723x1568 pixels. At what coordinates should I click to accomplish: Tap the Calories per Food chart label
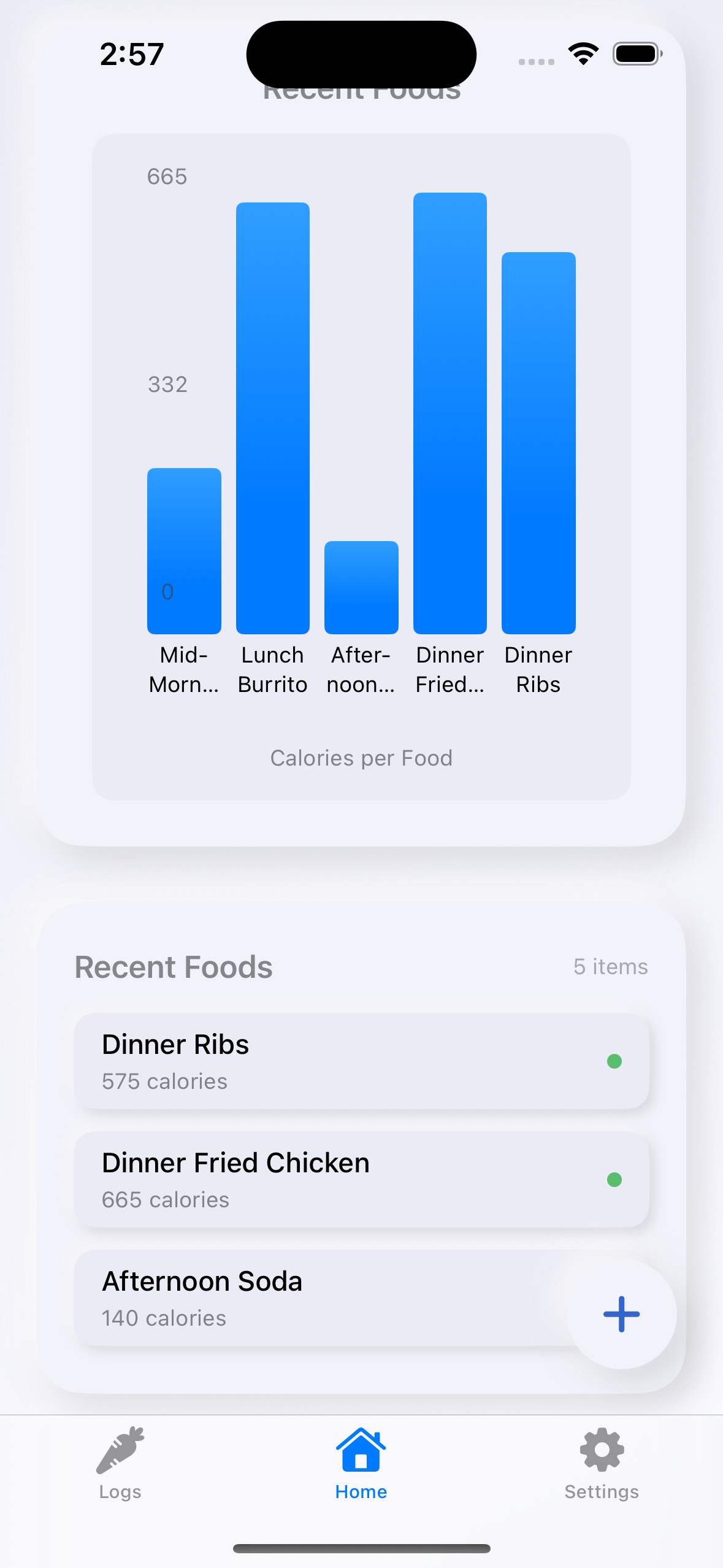click(x=361, y=758)
